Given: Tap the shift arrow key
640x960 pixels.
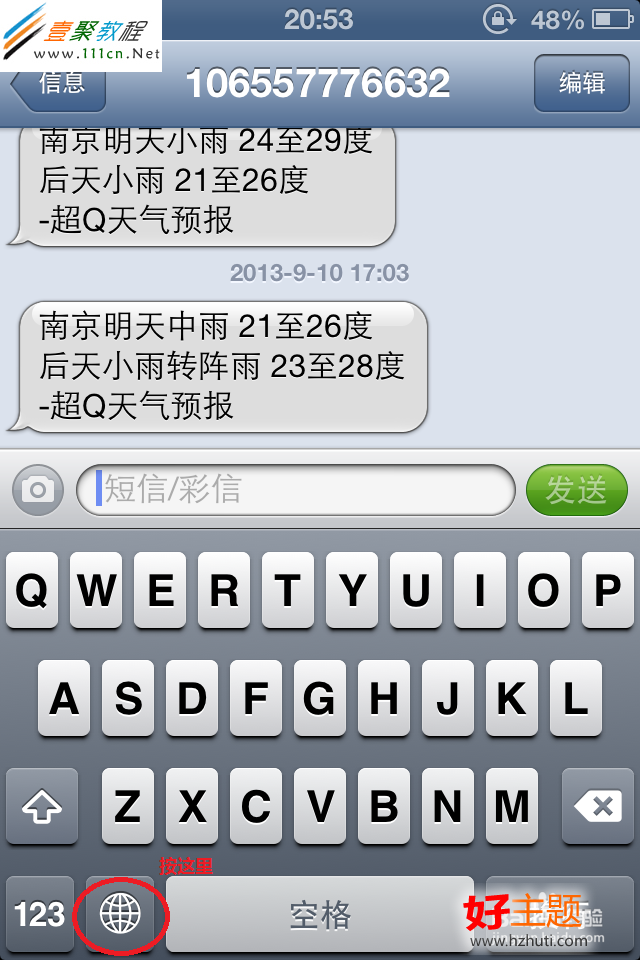Looking at the screenshot, I should (x=41, y=805).
